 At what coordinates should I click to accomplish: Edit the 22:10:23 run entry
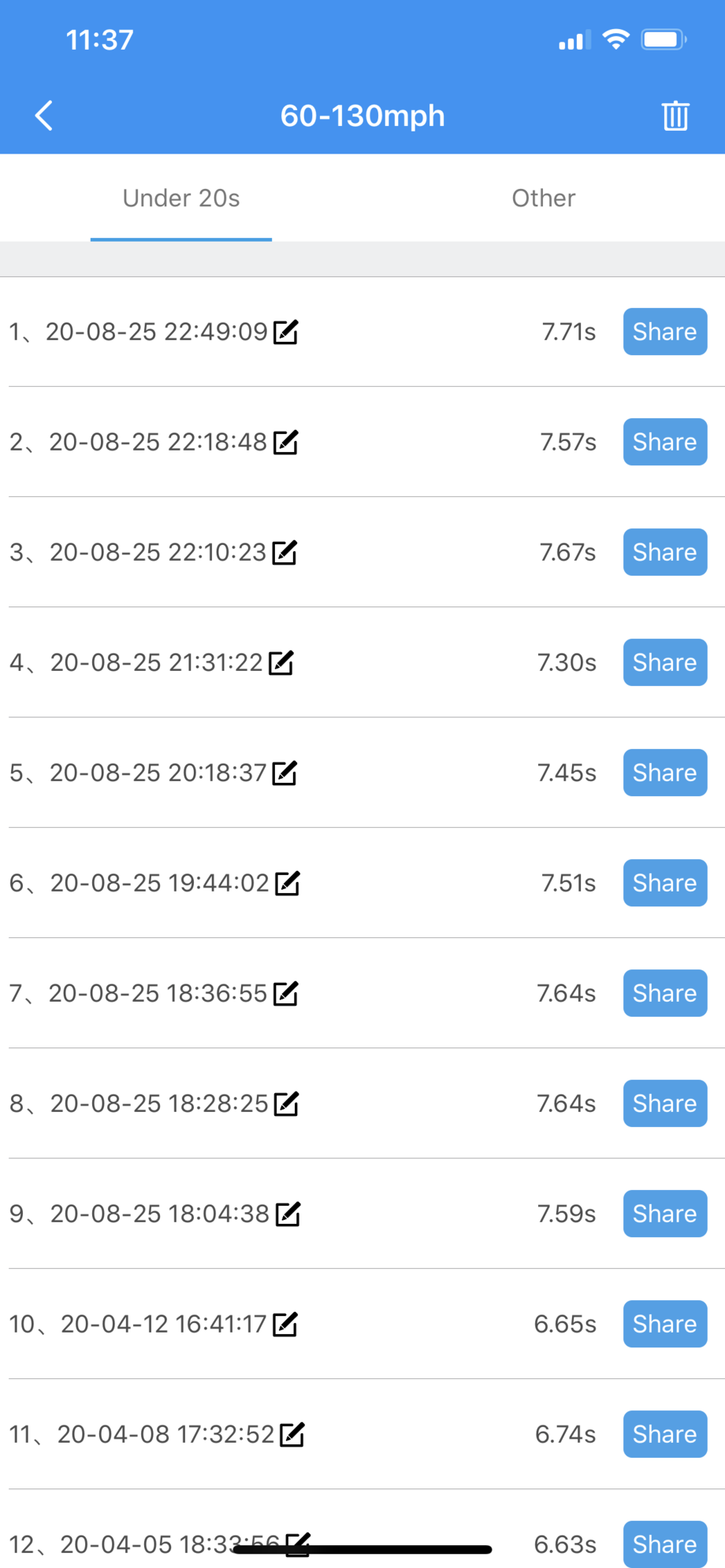click(x=284, y=553)
